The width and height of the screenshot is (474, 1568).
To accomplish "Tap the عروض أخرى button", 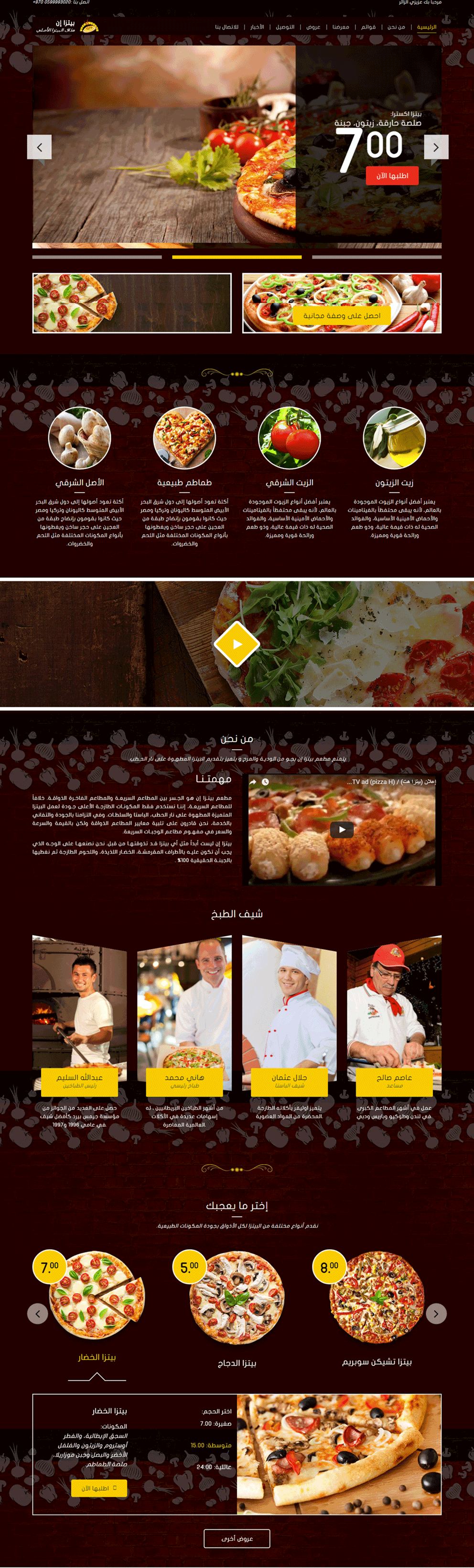I will pyautogui.click(x=237, y=1538).
